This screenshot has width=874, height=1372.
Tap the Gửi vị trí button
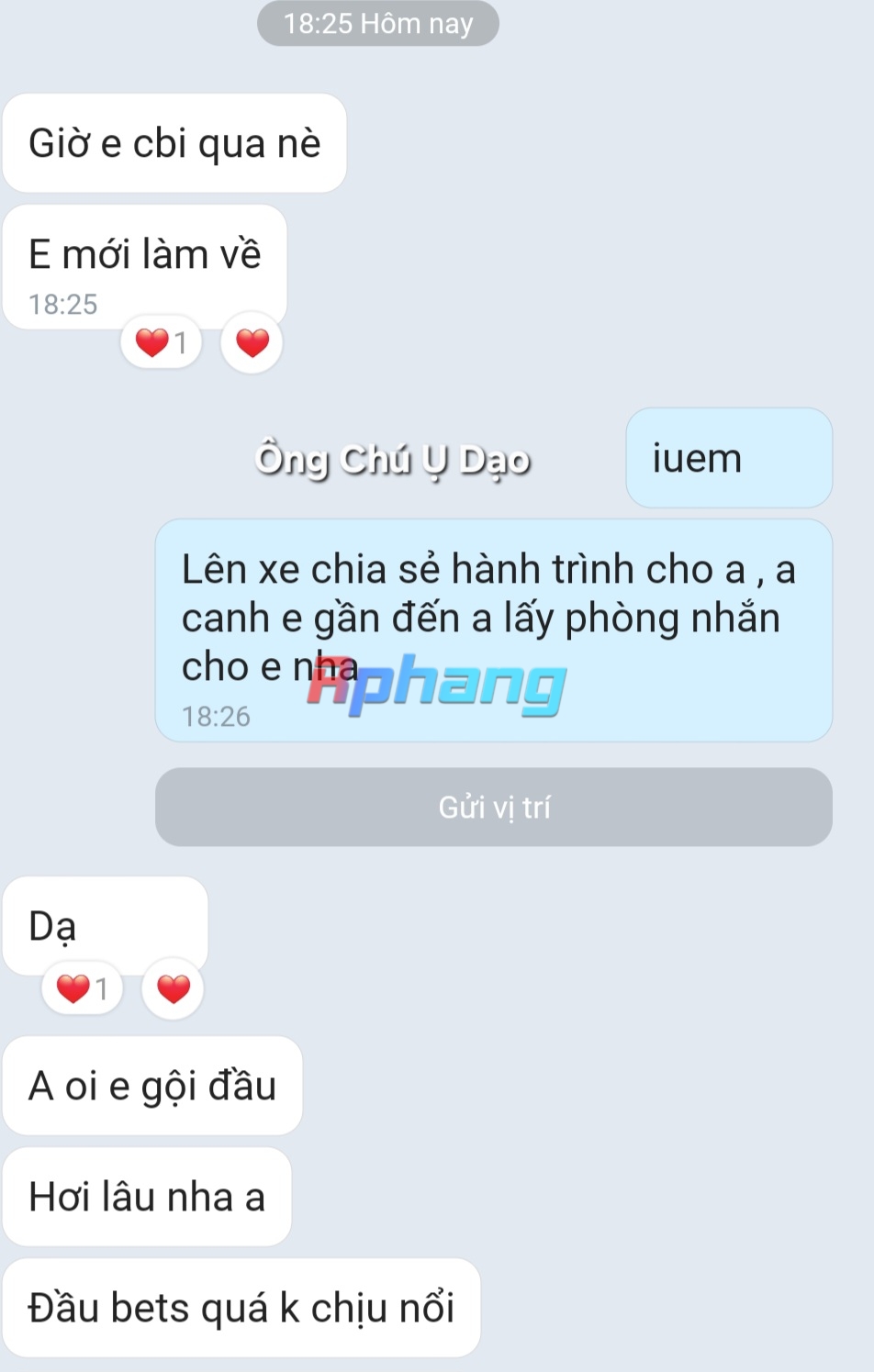[493, 807]
